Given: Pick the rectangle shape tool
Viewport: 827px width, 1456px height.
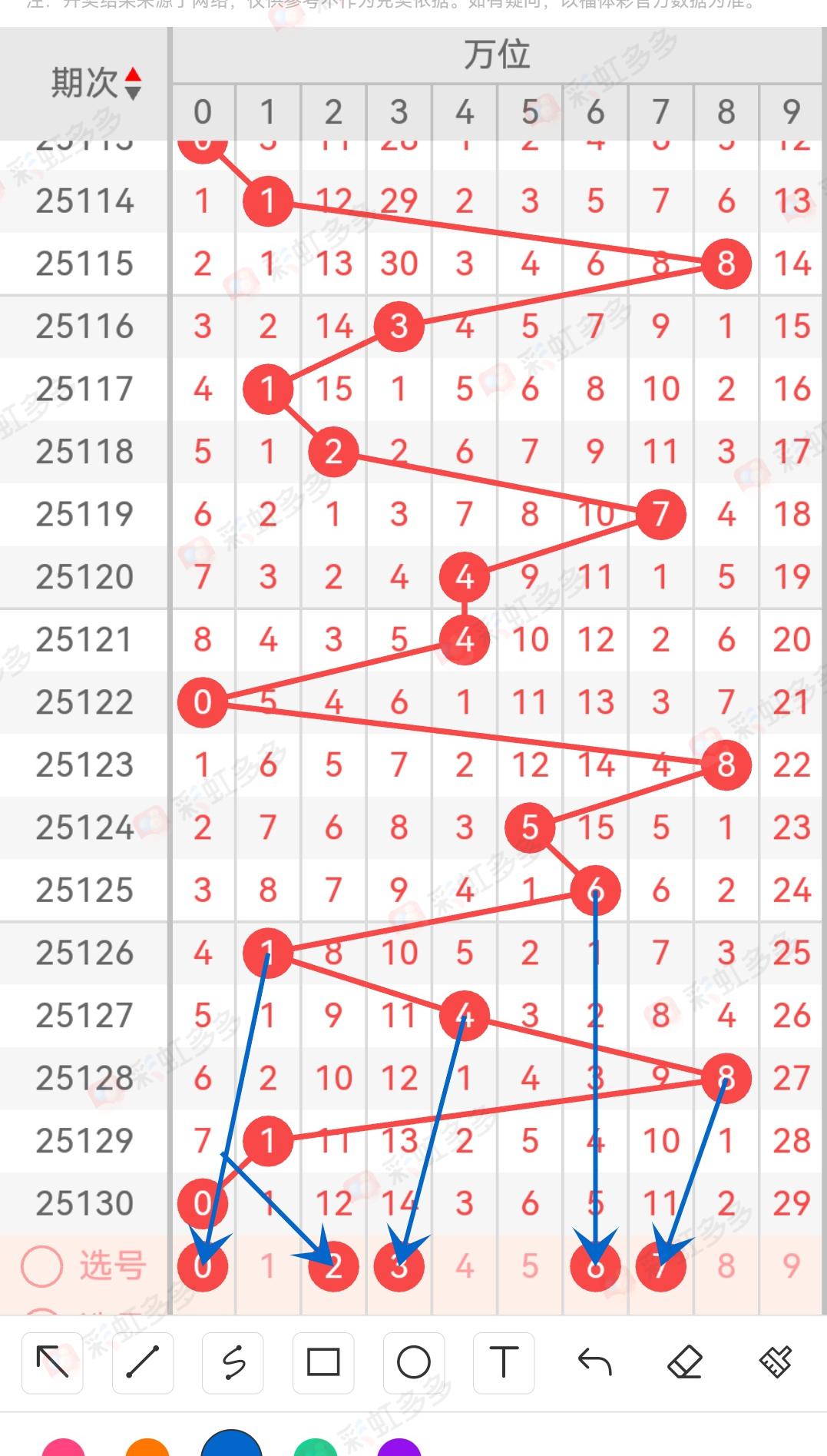Looking at the screenshot, I should click(323, 1363).
